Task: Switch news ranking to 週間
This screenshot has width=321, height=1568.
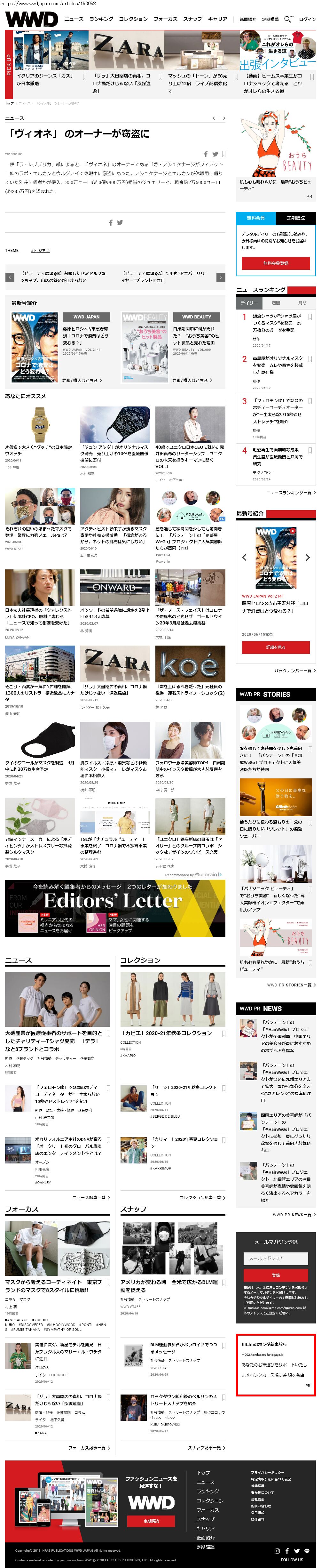Action: (275, 302)
